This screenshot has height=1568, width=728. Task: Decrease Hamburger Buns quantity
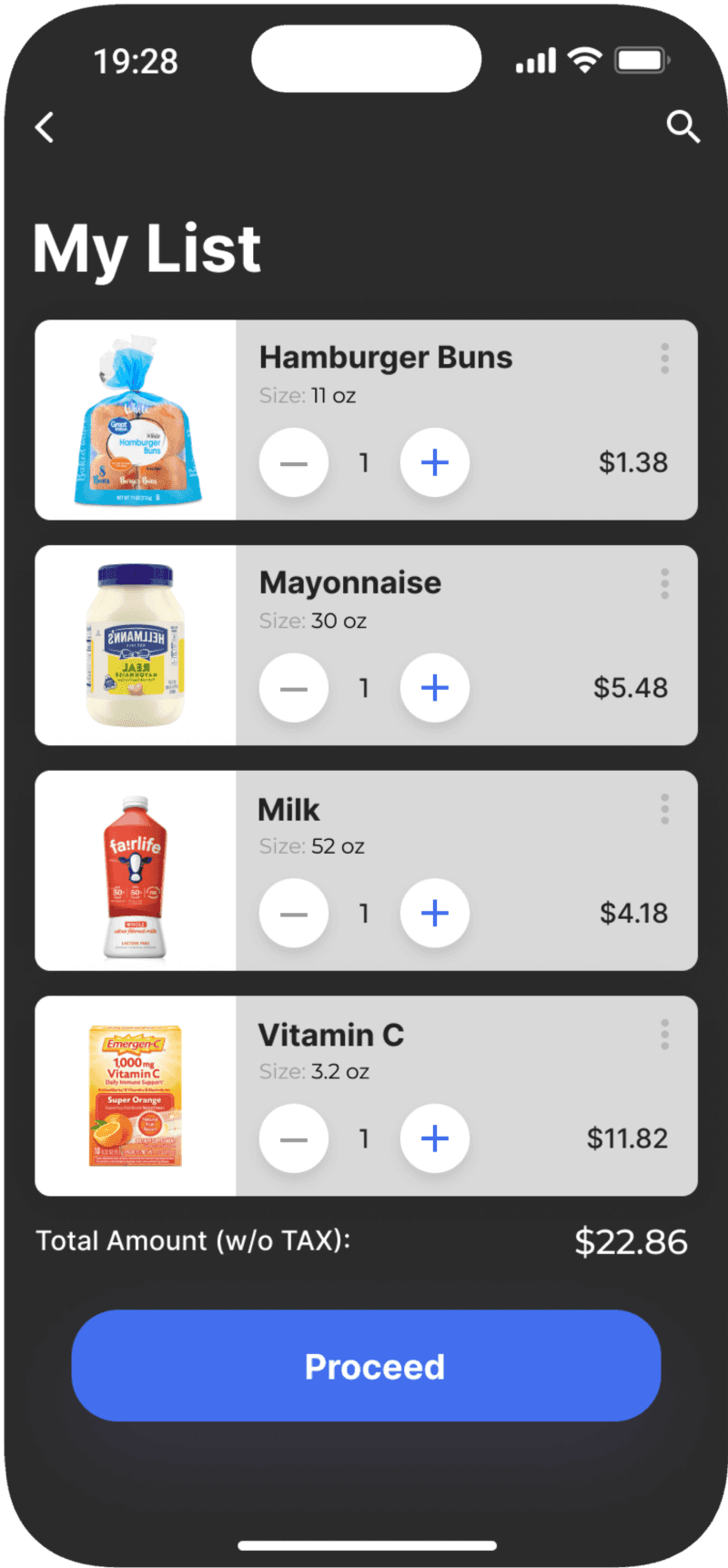click(x=294, y=463)
